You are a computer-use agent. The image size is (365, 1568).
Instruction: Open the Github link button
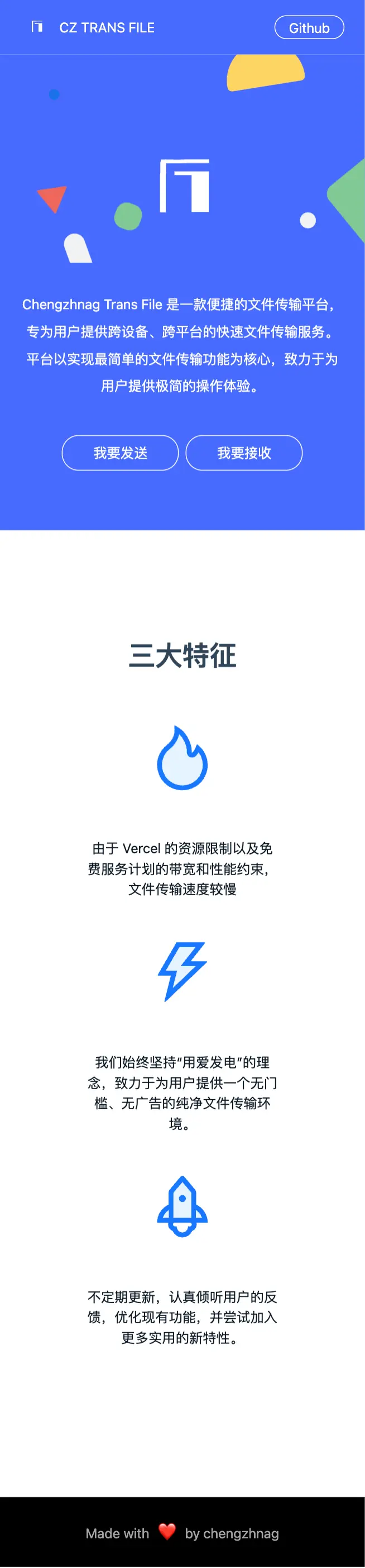(309, 27)
